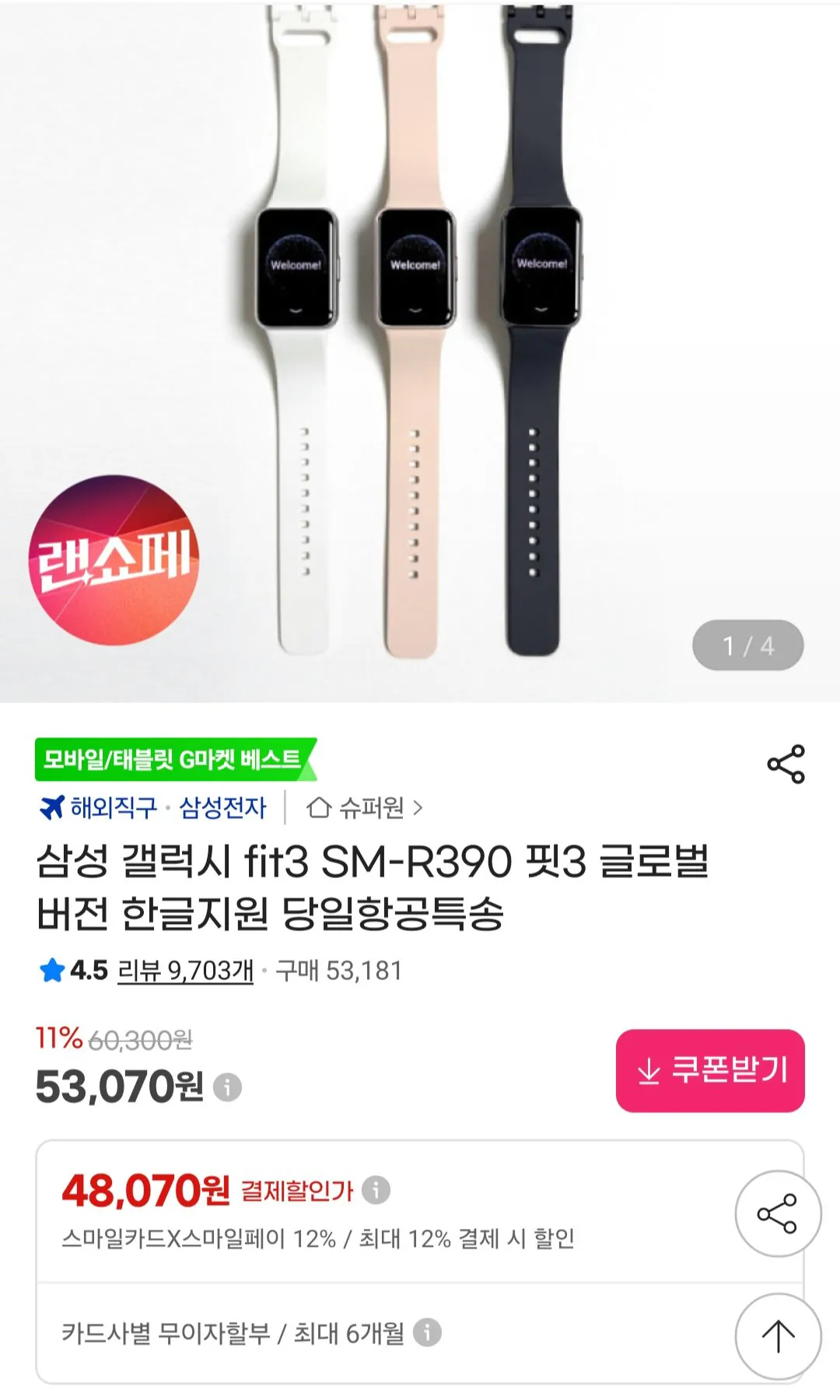840x1400 pixels.
Task: Click the 11% discount percentage label
Action: coord(58,1040)
